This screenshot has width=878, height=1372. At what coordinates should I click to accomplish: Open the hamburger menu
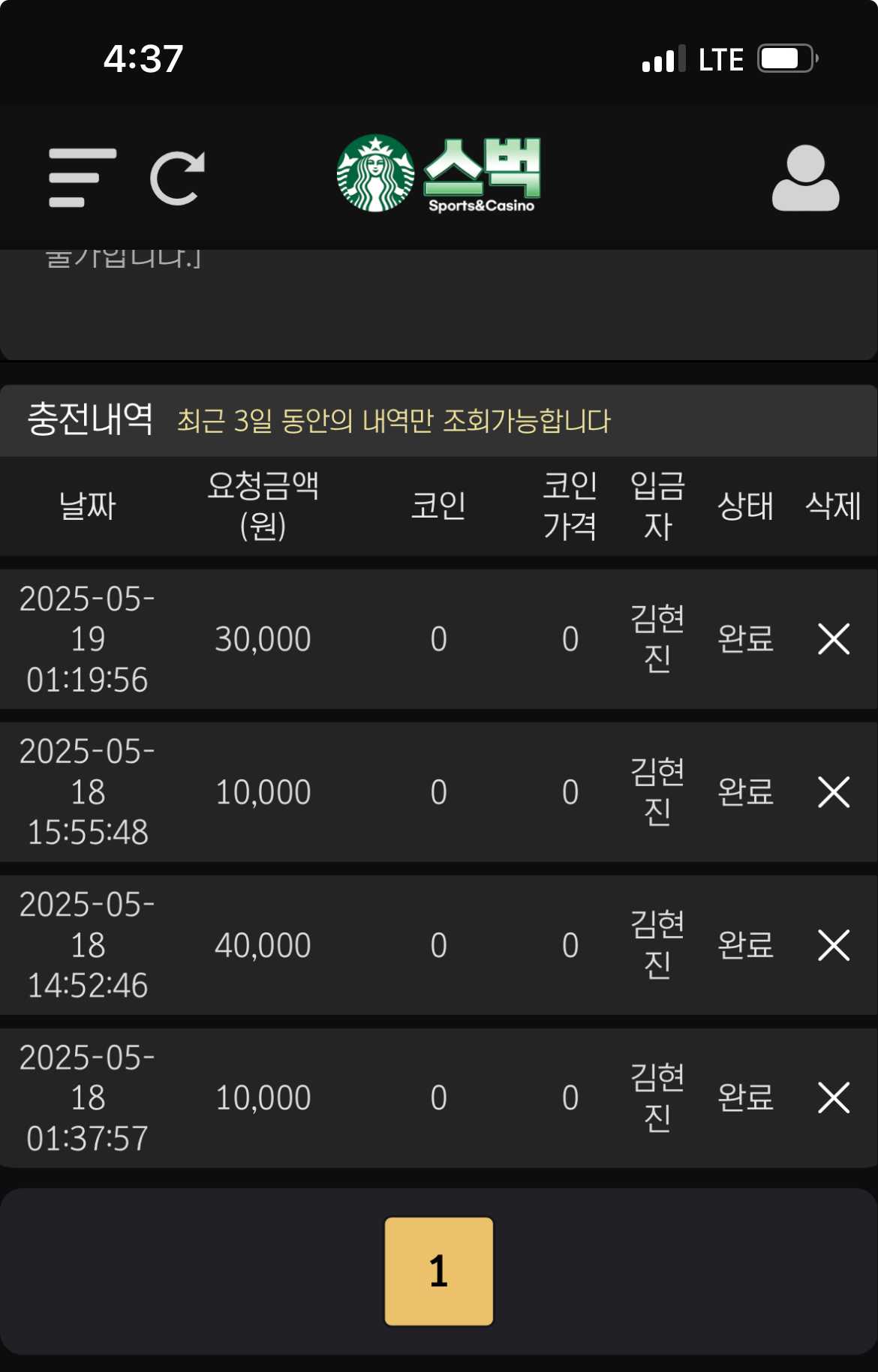pyautogui.click(x=82, y=178)
